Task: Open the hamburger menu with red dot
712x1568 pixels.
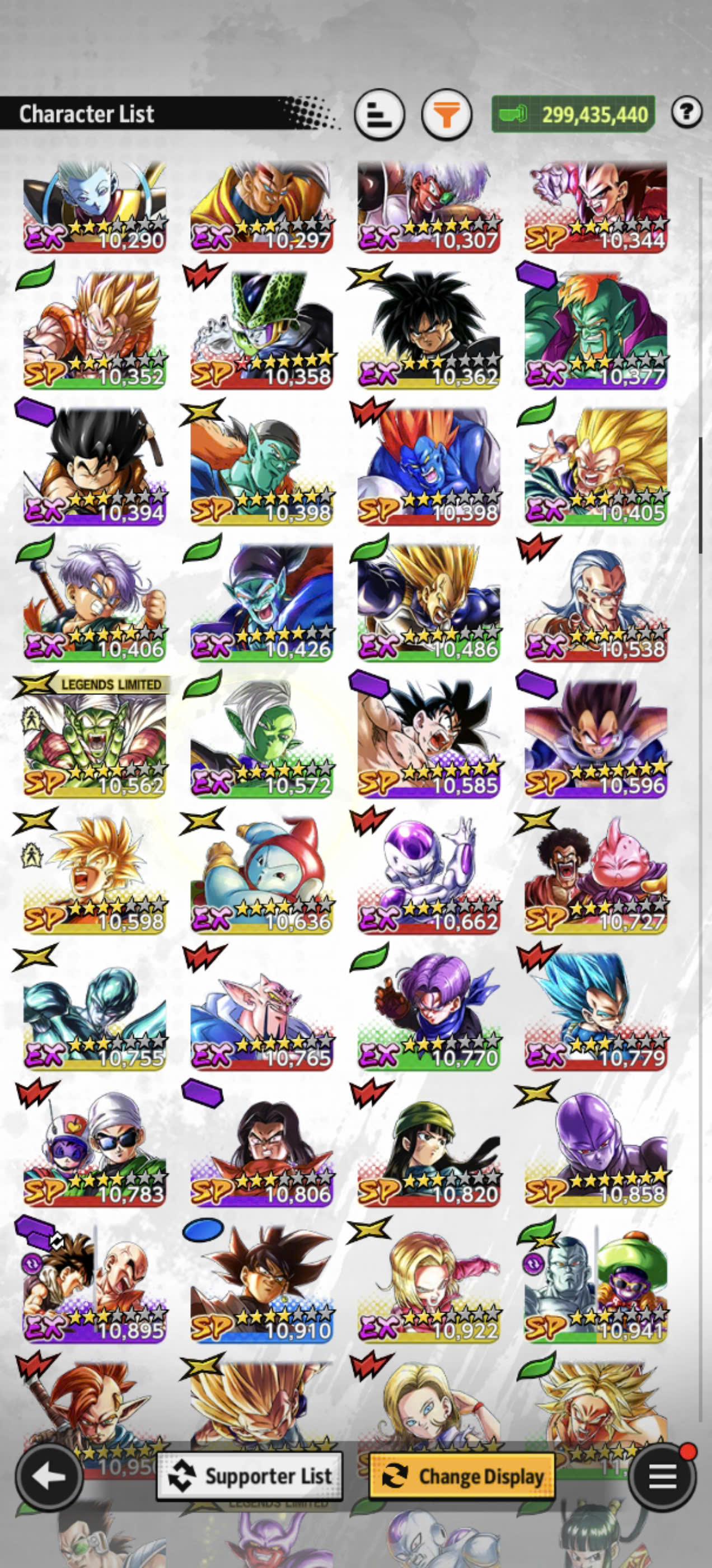Action: click(x=662, y=1476)
